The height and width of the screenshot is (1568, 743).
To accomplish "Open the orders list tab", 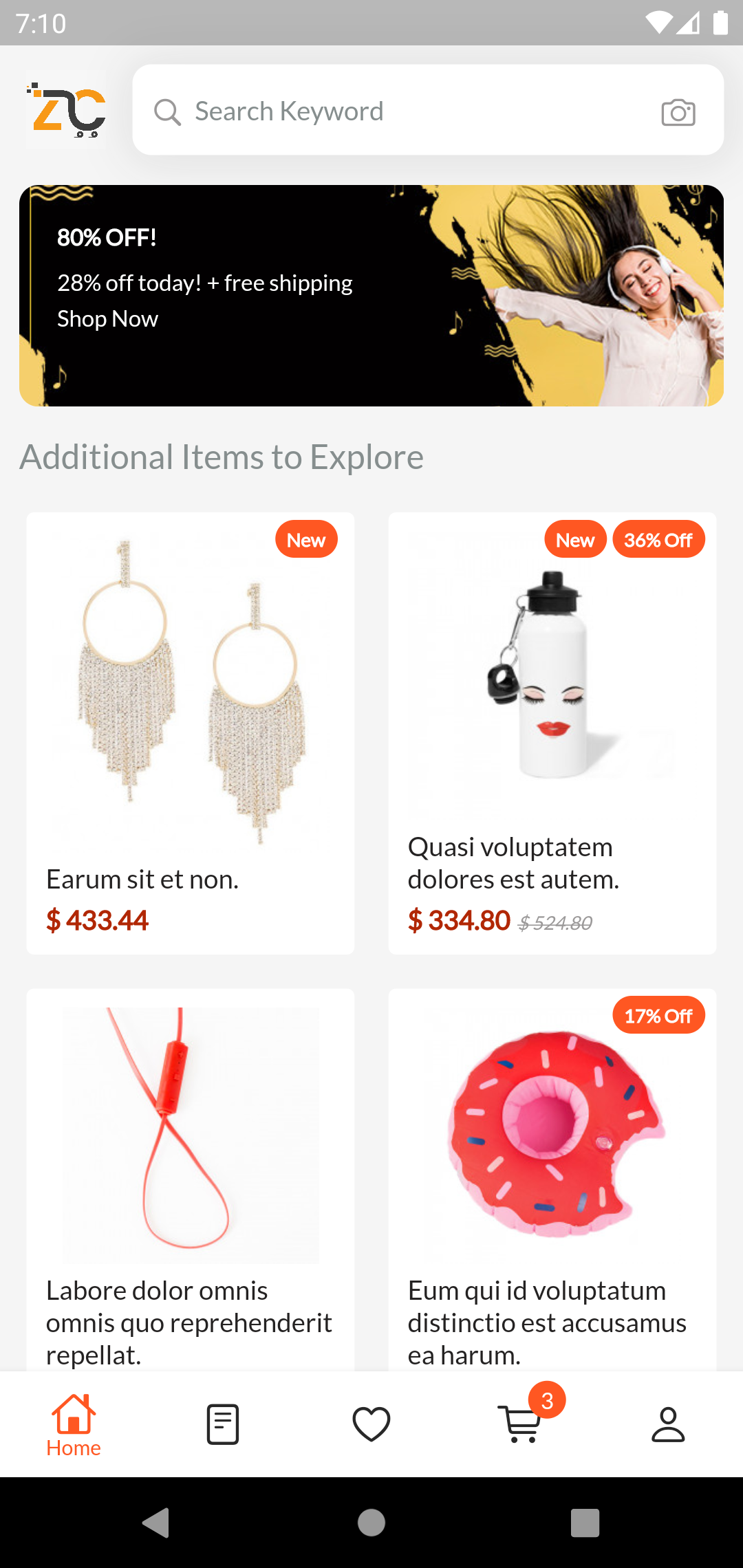I will pyautogui.click(x=222, y=1424).
